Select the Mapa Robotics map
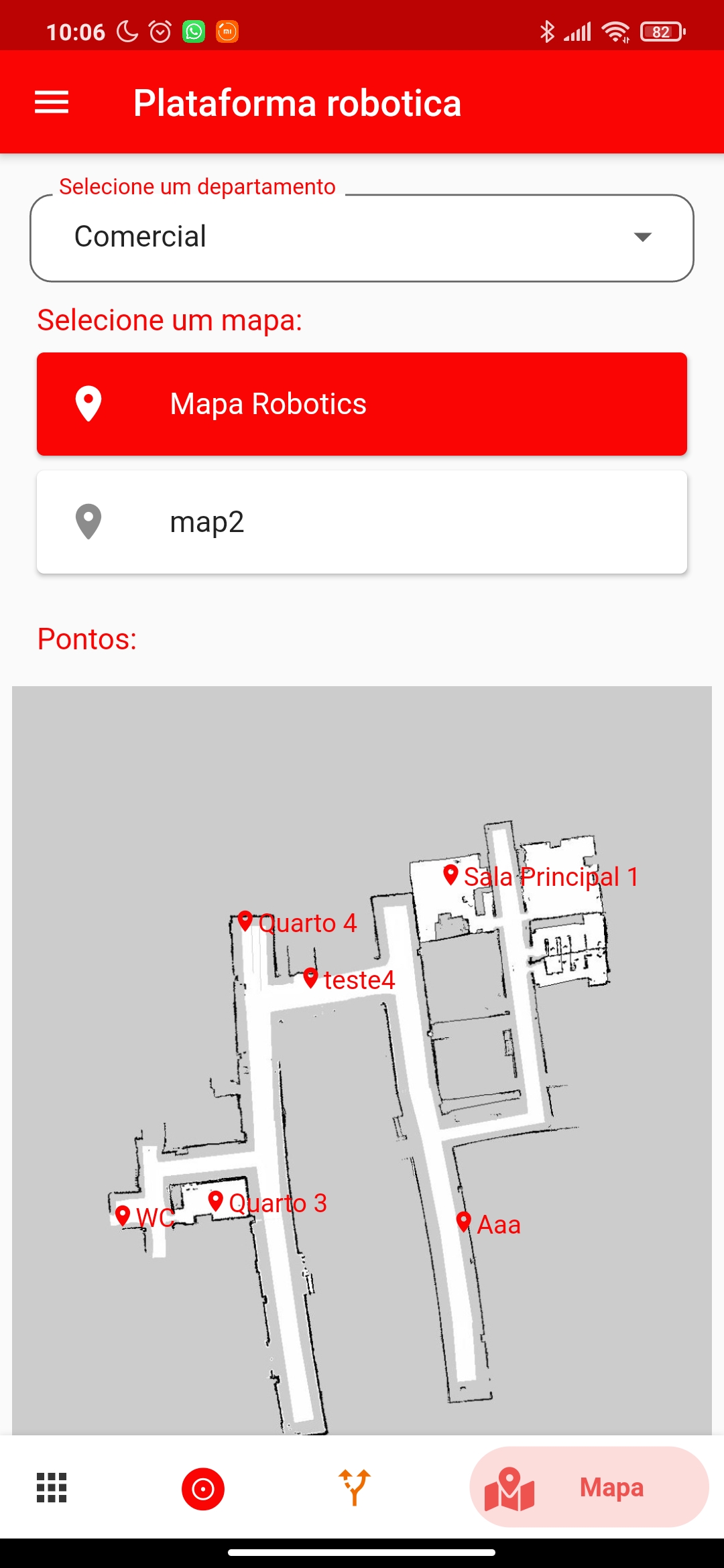Image resolution: width=724 pixels, height=1568 pixels. click(x=362, y=404)
